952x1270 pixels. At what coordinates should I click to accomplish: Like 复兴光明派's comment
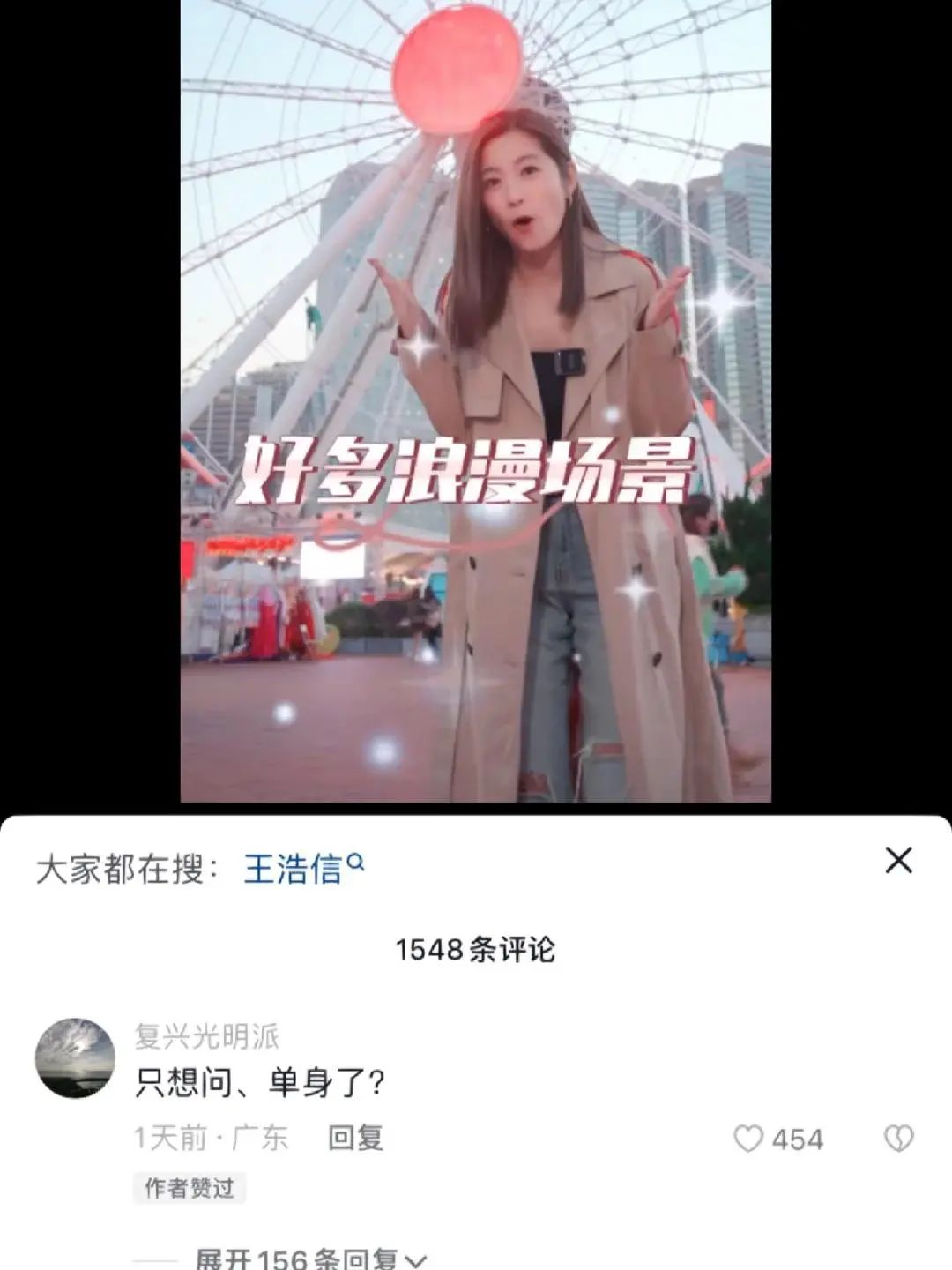tap(749, 1139)
